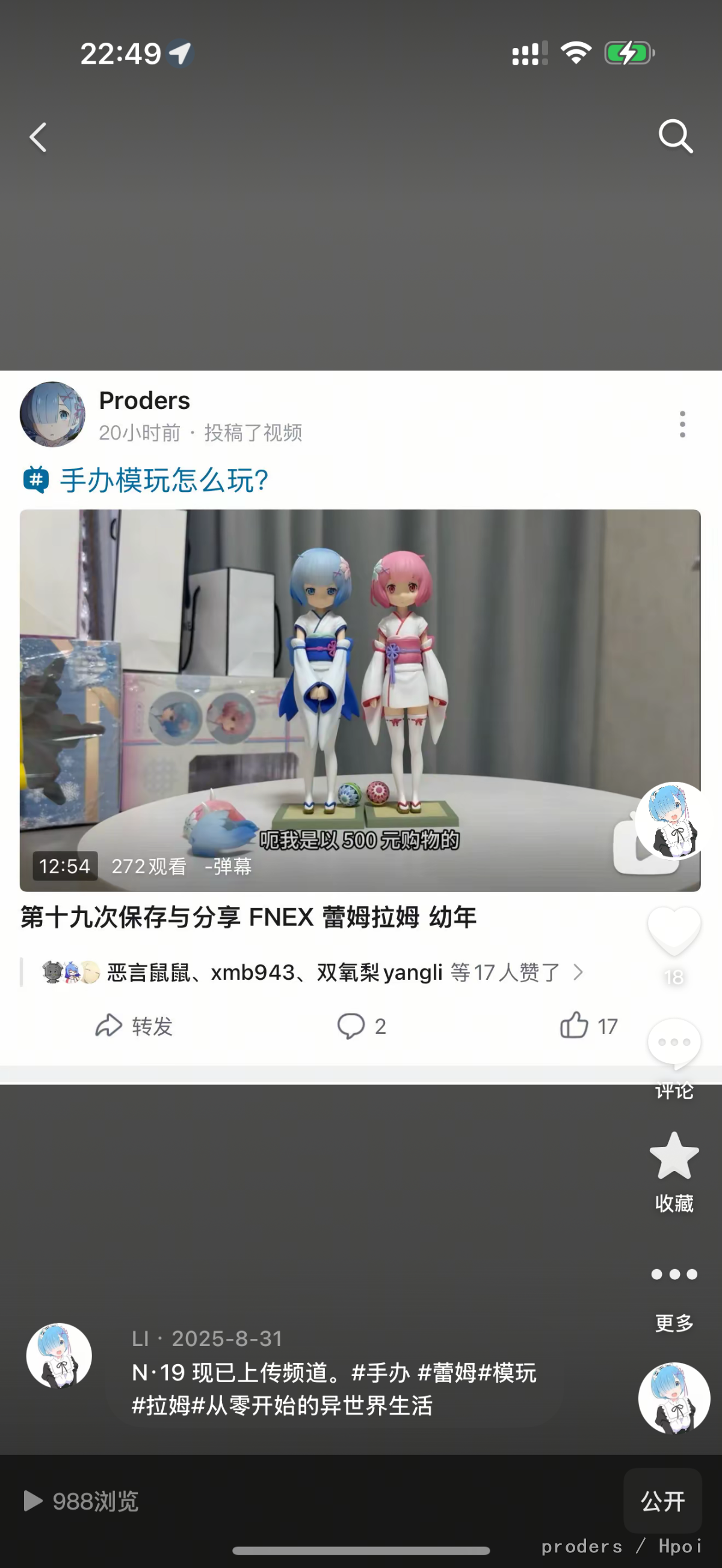Viewport: 722px width, 1568px height.
Task: Open the 更多 options
Action: pos(674,1274)
